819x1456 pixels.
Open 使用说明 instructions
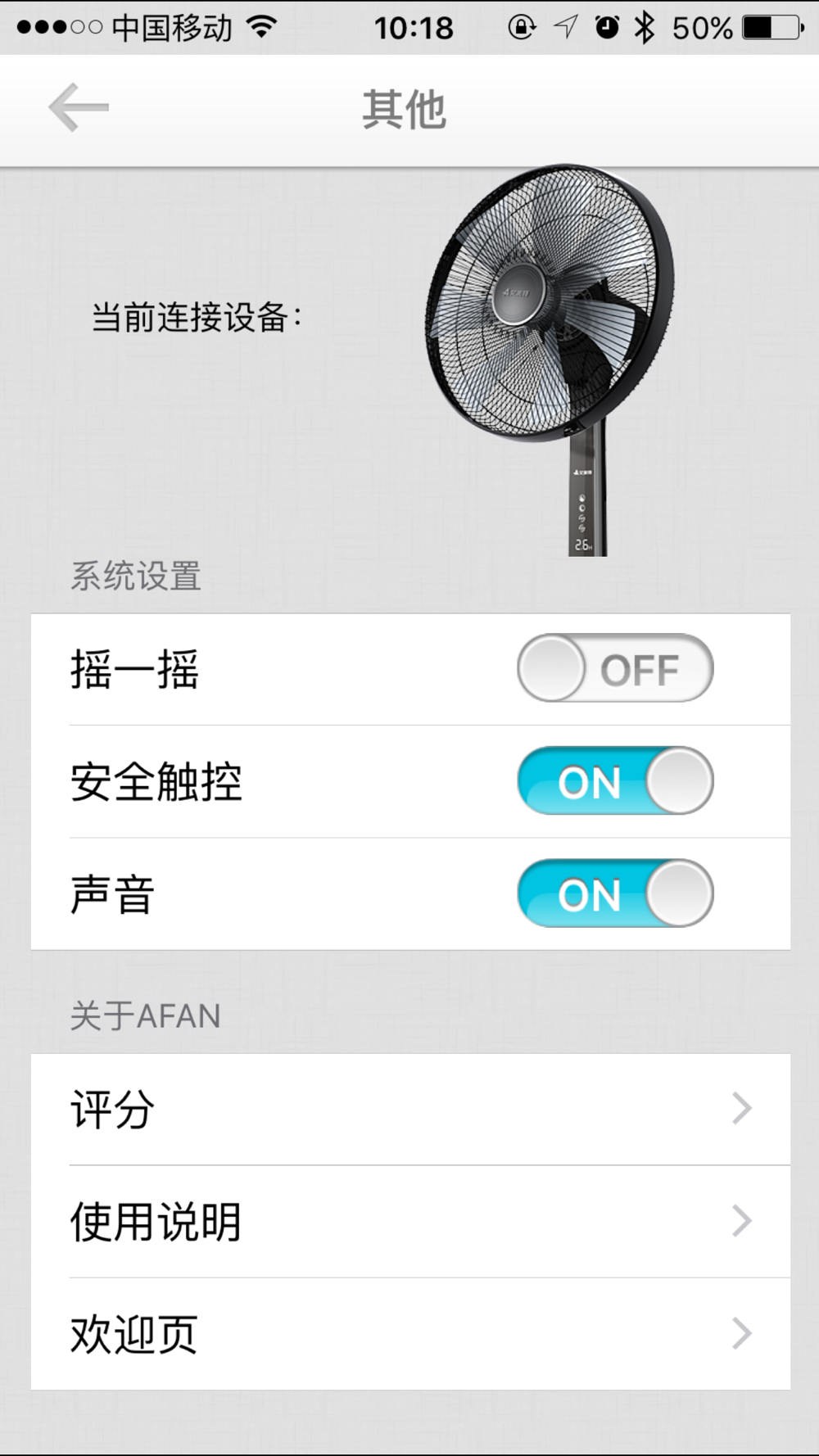(x=410, y=1221)
